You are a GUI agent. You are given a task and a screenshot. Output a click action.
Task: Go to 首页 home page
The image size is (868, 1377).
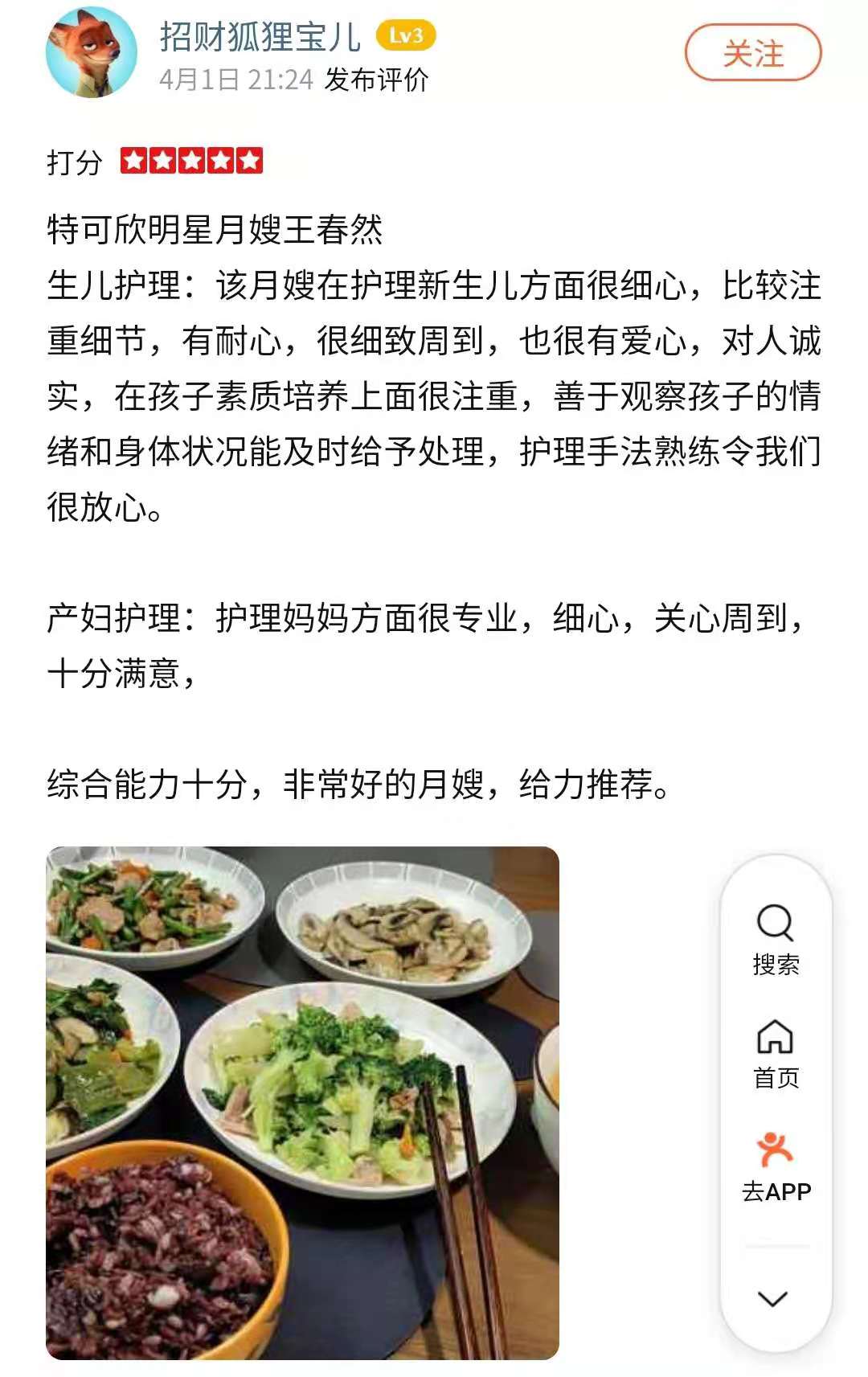tap(776, 1052)
